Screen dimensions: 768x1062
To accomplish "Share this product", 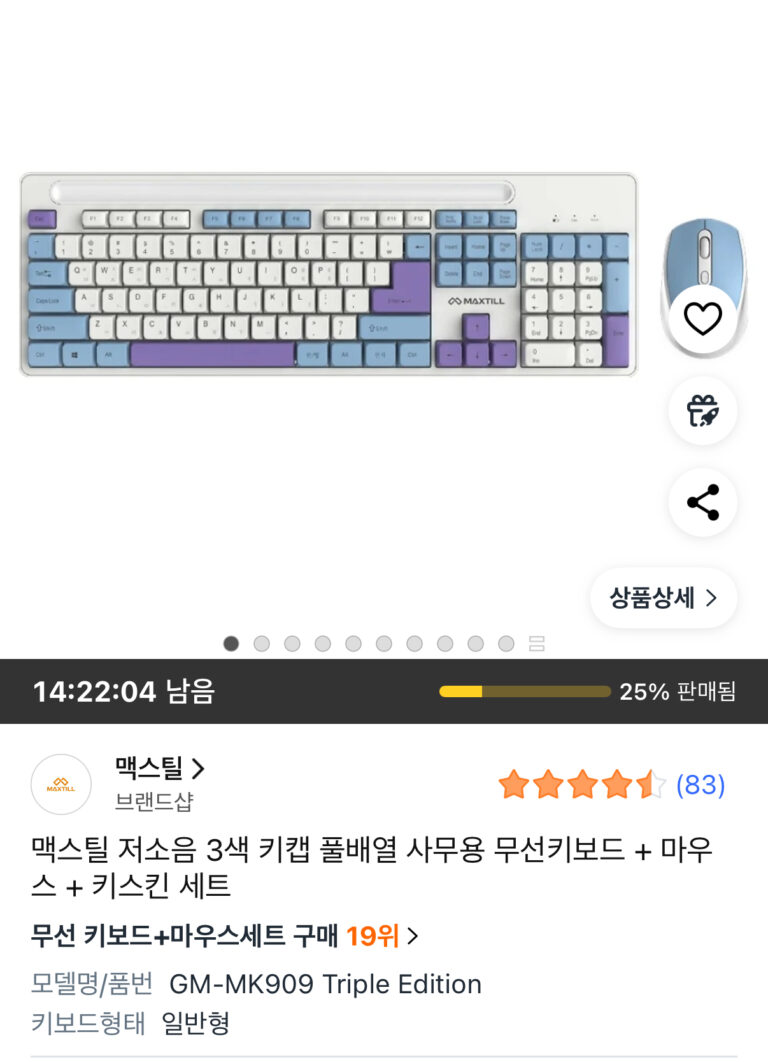I will [702, 502].
